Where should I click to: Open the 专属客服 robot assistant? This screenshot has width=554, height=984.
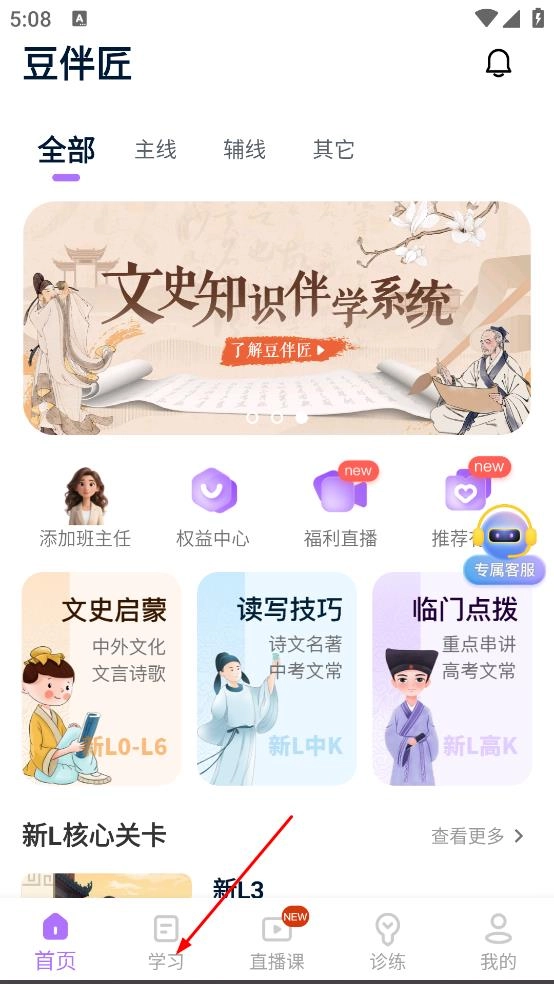tap(504, 544)
